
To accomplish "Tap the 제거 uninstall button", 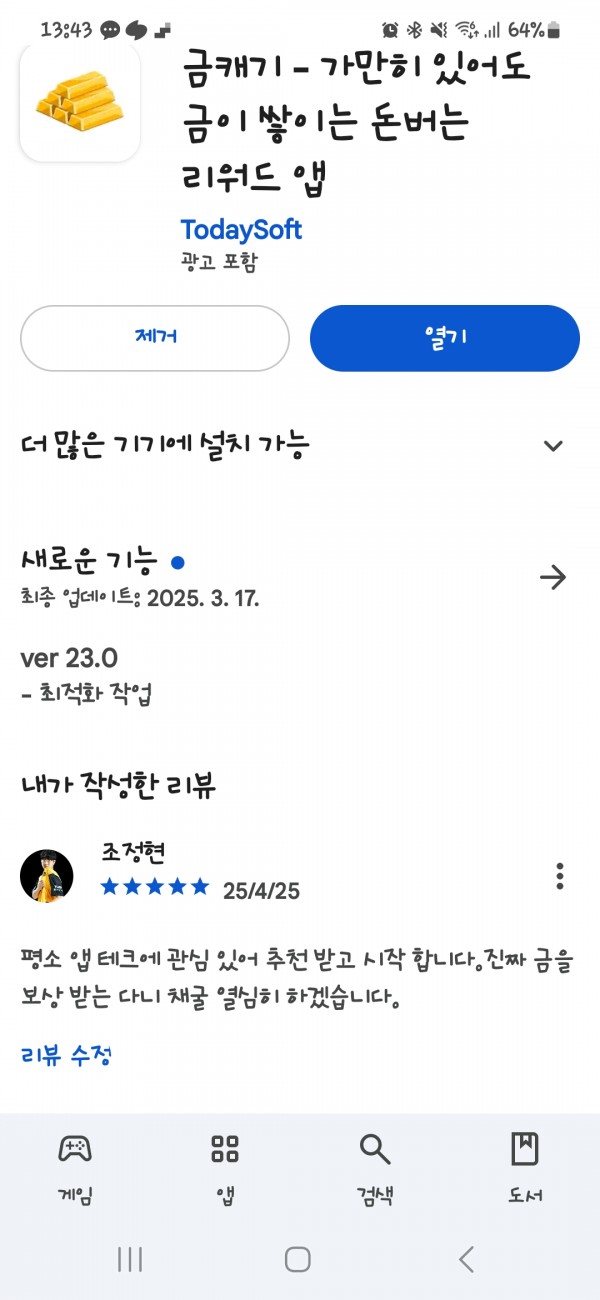I will (x=155, y=338).
